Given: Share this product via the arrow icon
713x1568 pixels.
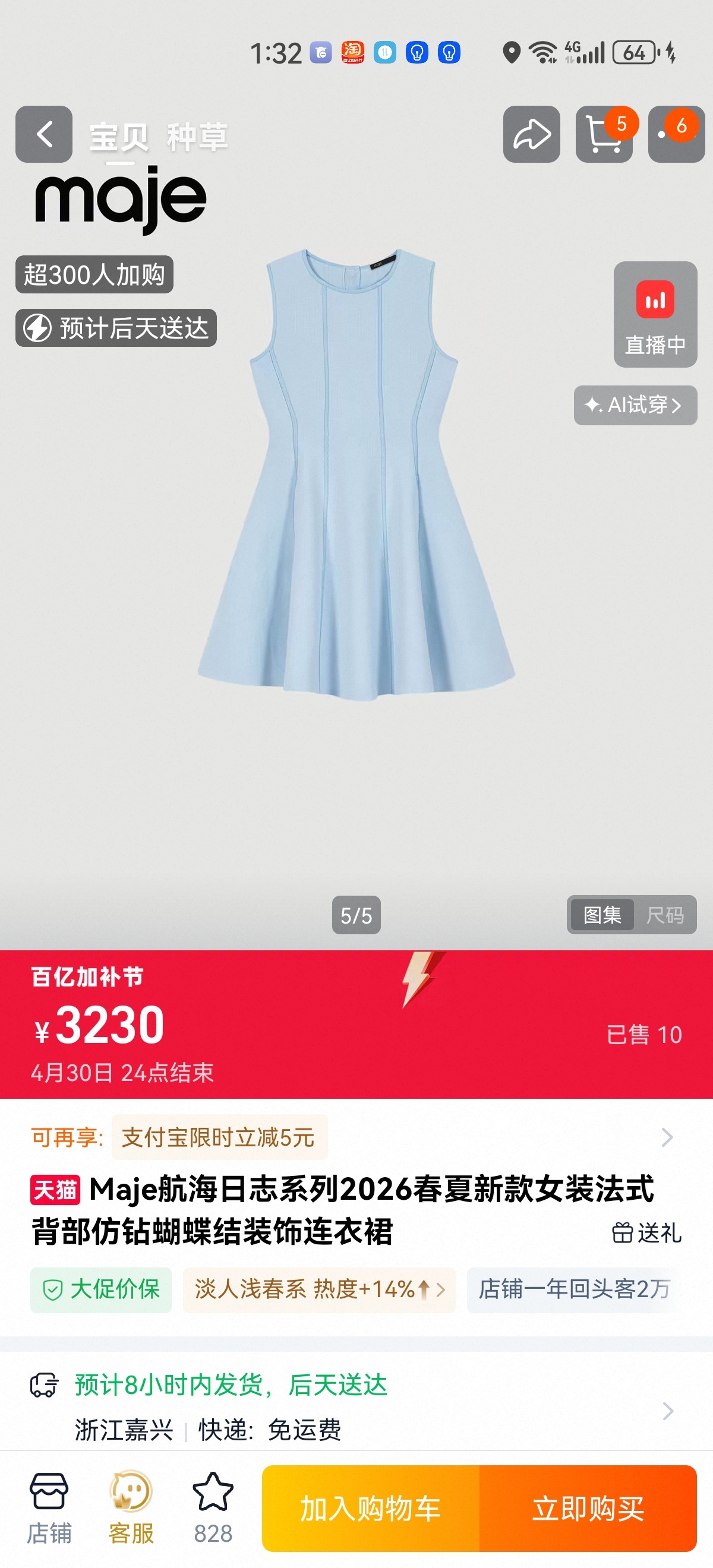Looking at the screenshot, I should [532, 134].
